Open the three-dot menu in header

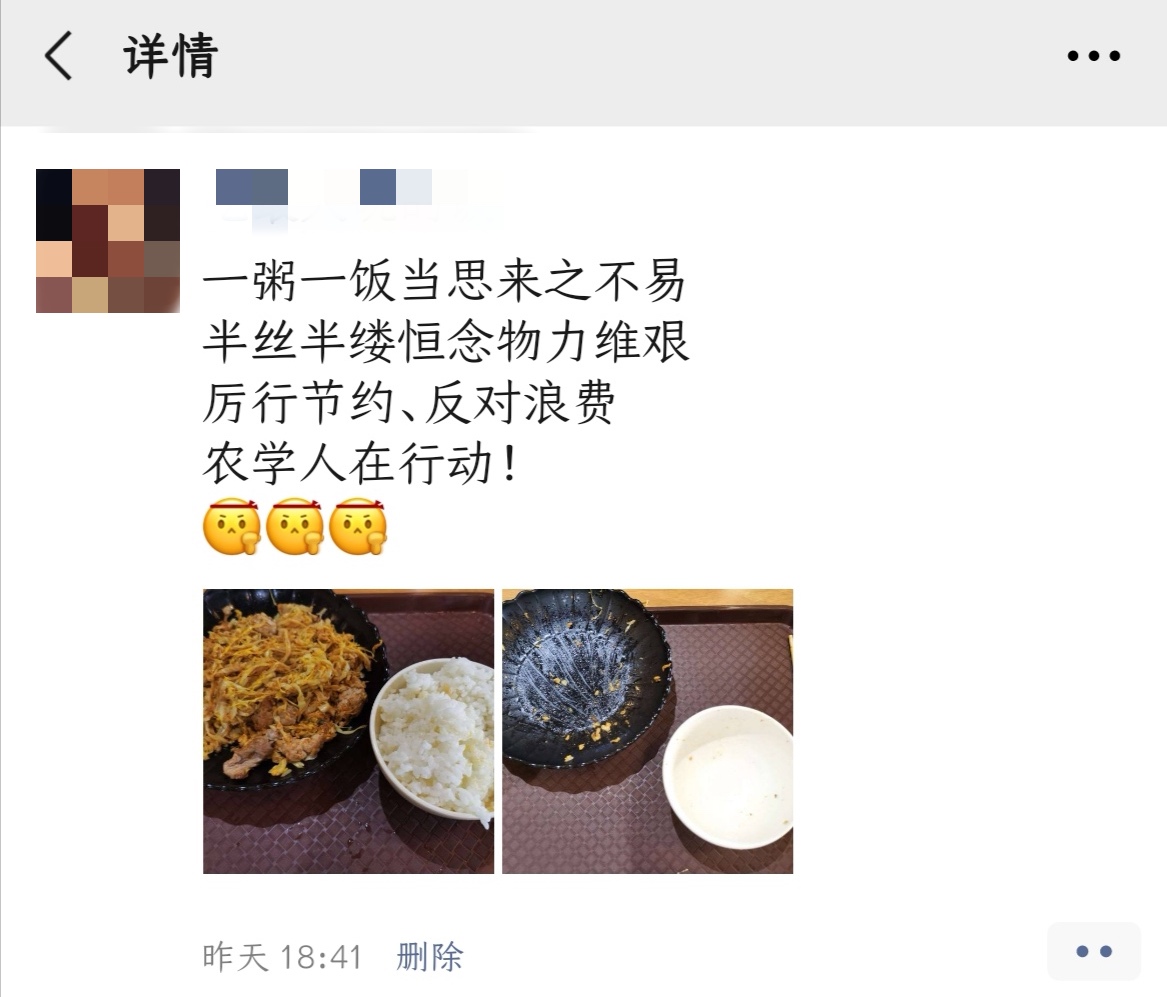1093,56
